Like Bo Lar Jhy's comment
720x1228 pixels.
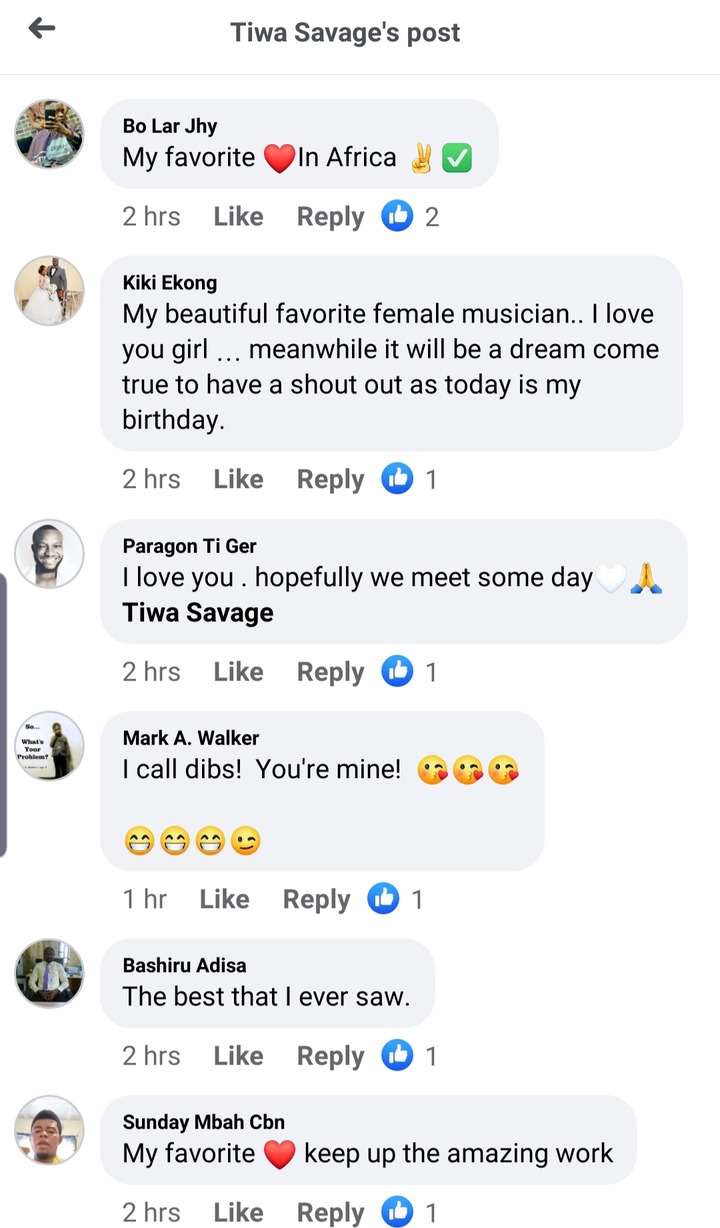[238, 217]
